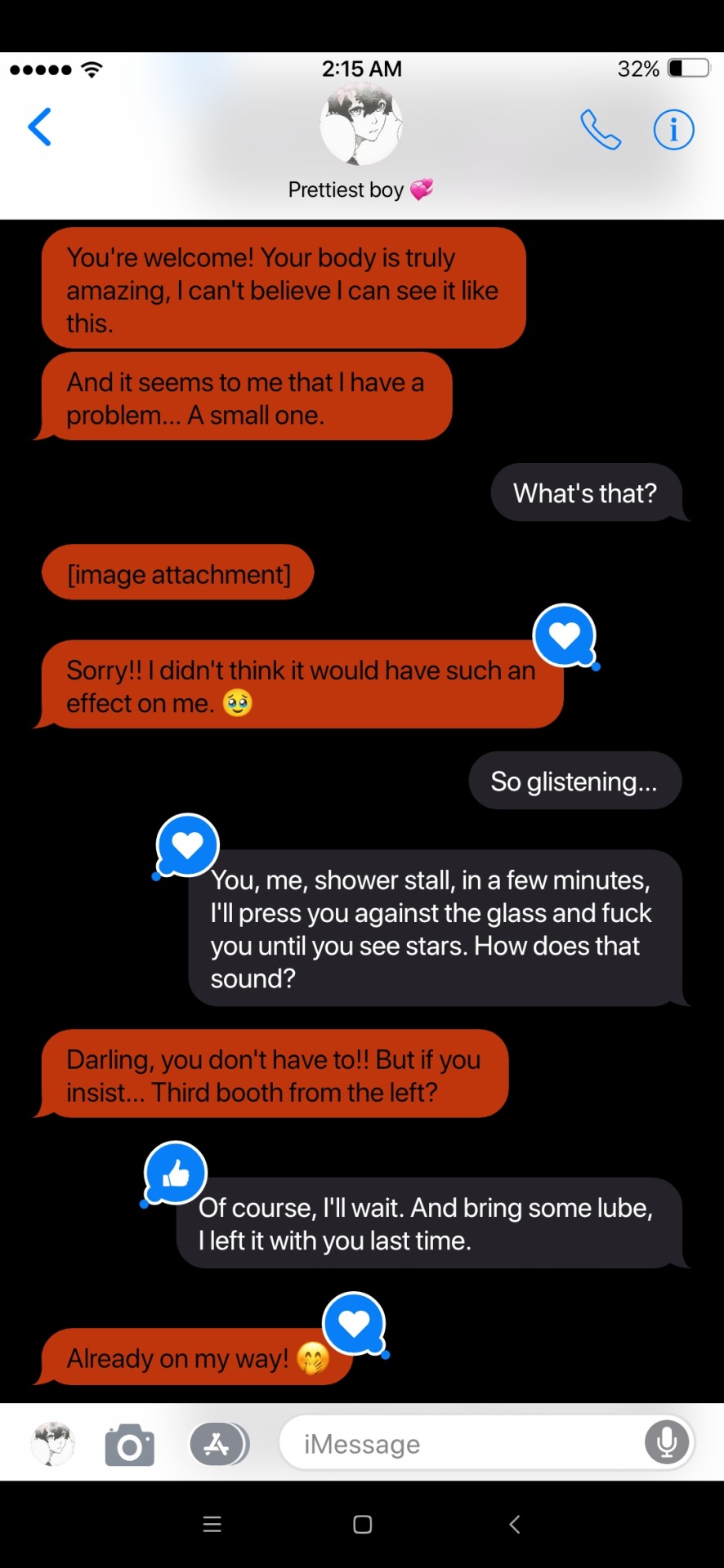The image size is (724, 1568).
Task: Open the contact's profile picture in the header
Action: click(360, 125)
